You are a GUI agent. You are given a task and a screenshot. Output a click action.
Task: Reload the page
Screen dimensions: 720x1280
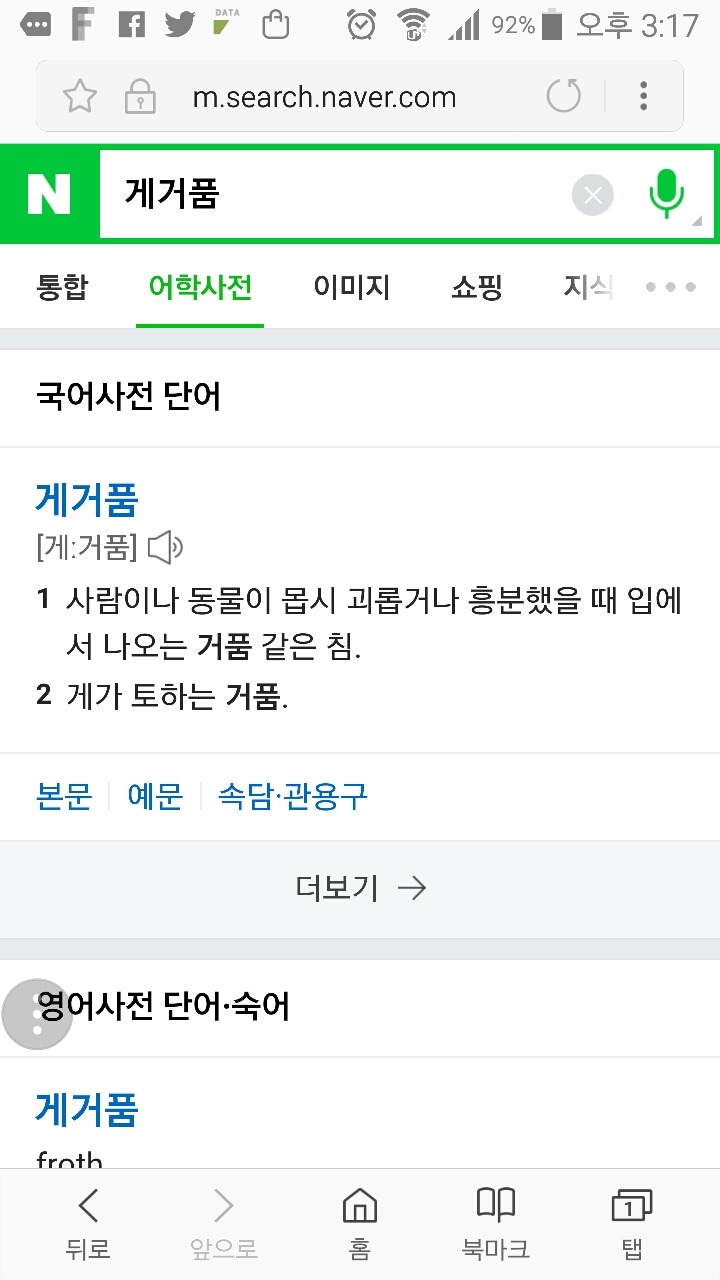click(564, 97)
